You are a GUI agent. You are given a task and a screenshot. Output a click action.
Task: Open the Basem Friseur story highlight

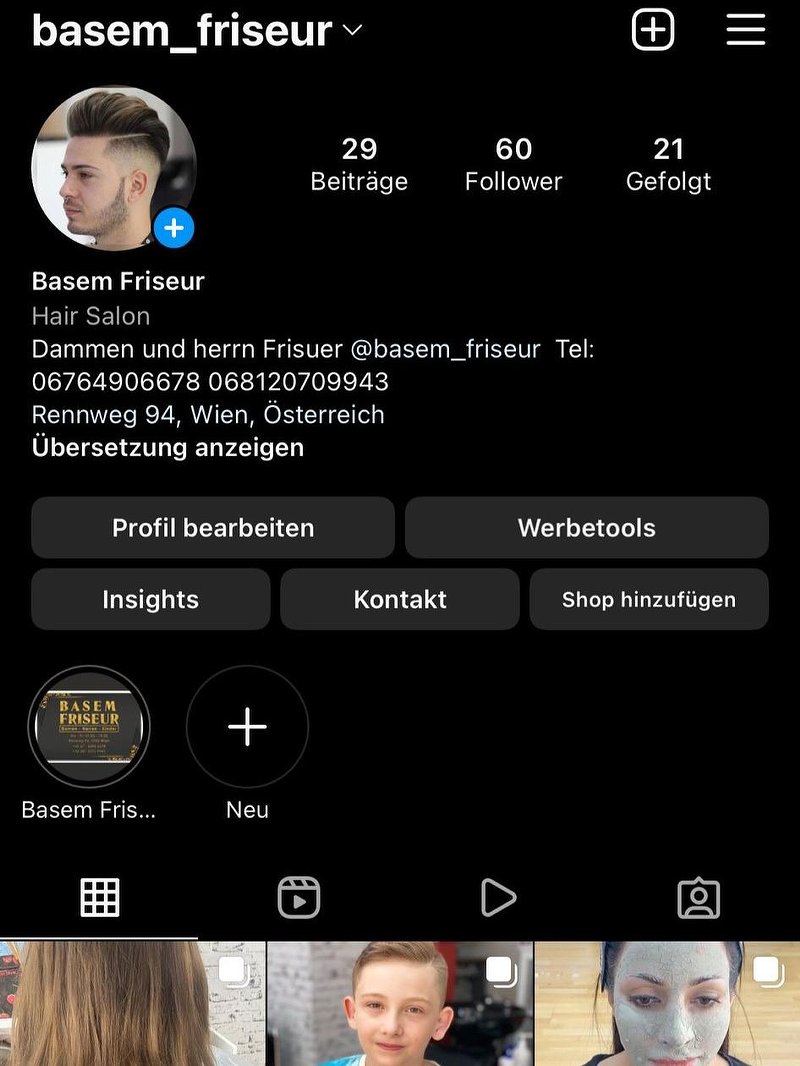coord(89,727)
